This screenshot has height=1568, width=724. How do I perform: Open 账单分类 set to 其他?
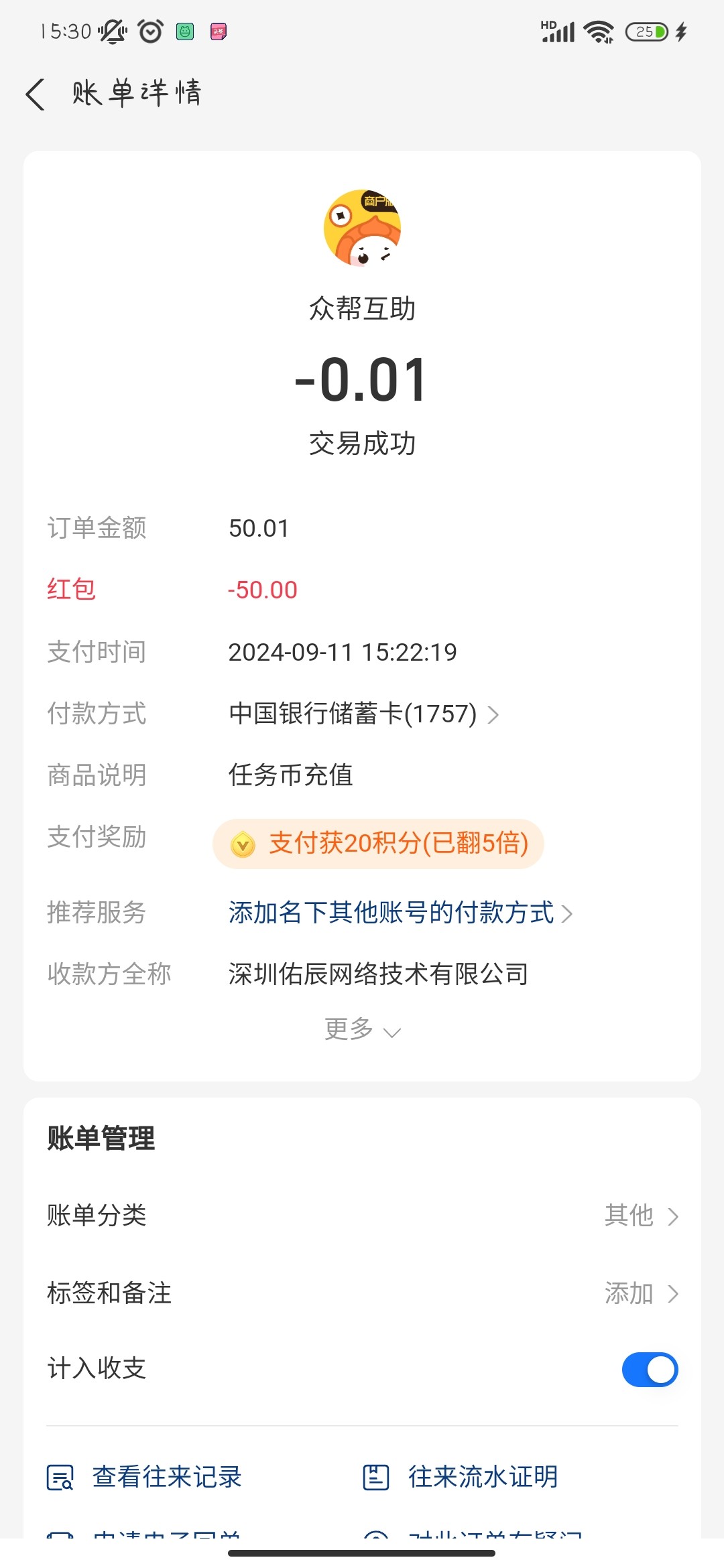(x=362, y=1216)
